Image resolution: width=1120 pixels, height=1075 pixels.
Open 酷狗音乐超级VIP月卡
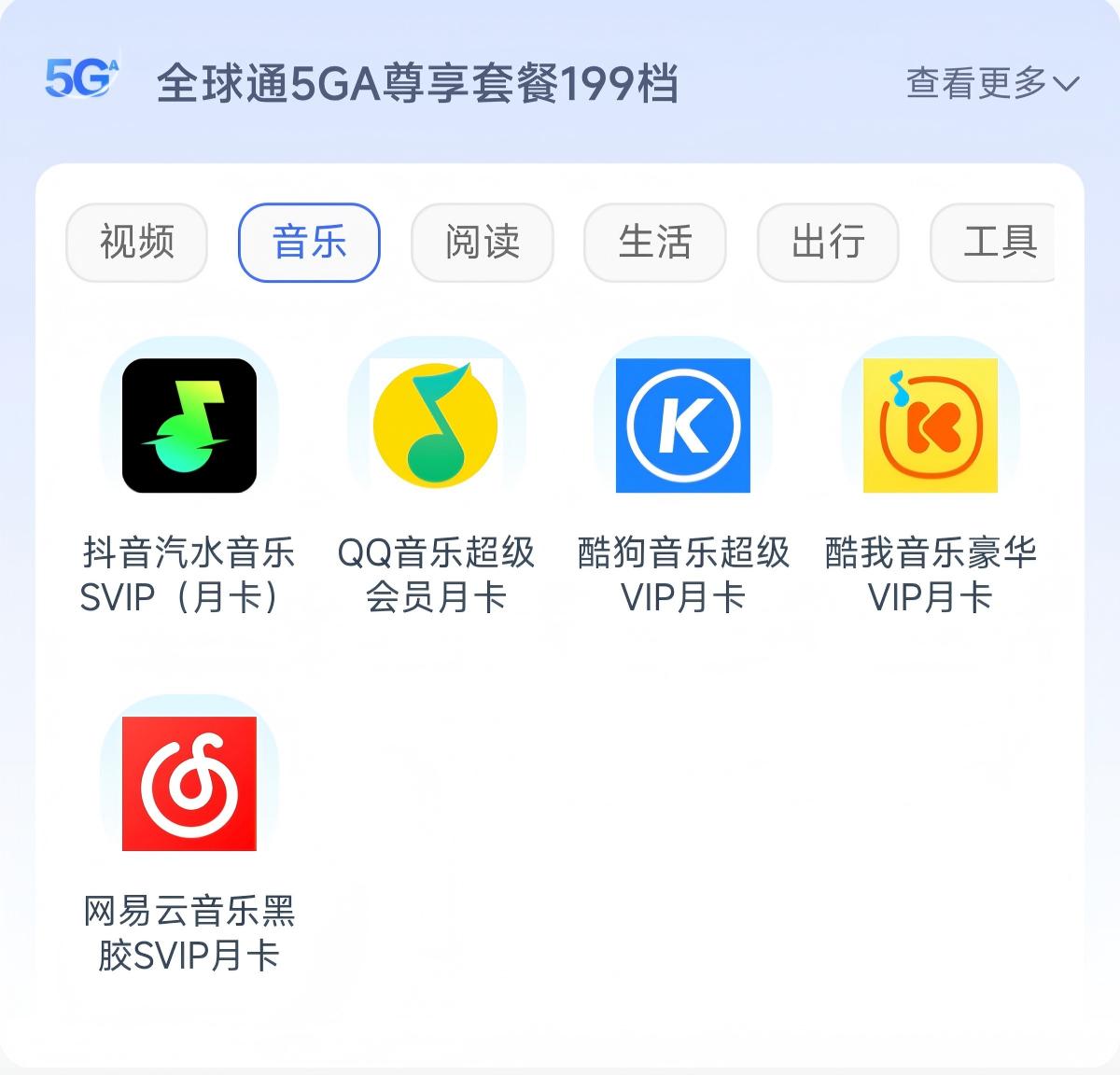[683, 426]
